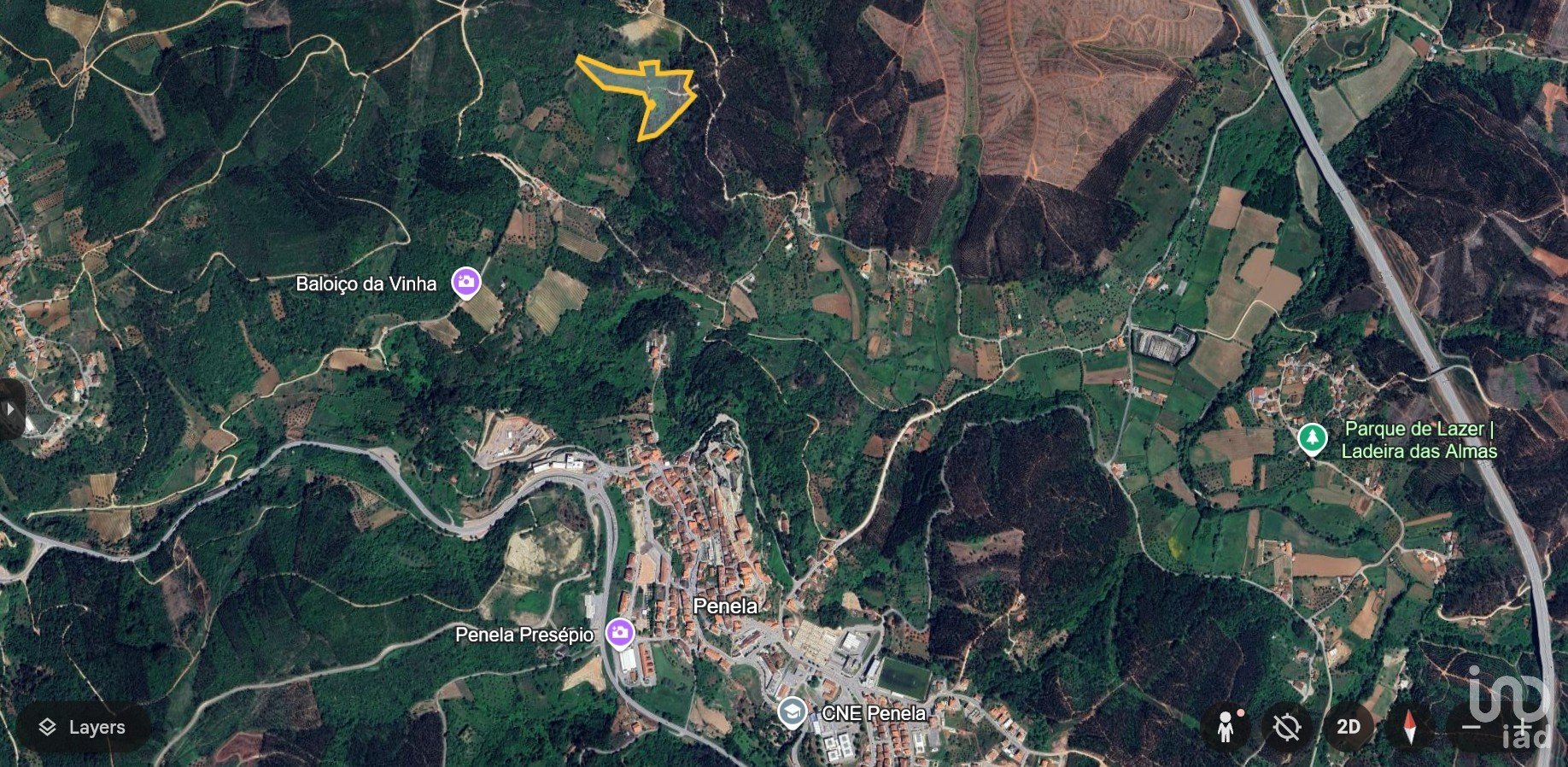Expand the side panel arrow
Viewport: 1568px width, 767px height.
click(10, 410)
